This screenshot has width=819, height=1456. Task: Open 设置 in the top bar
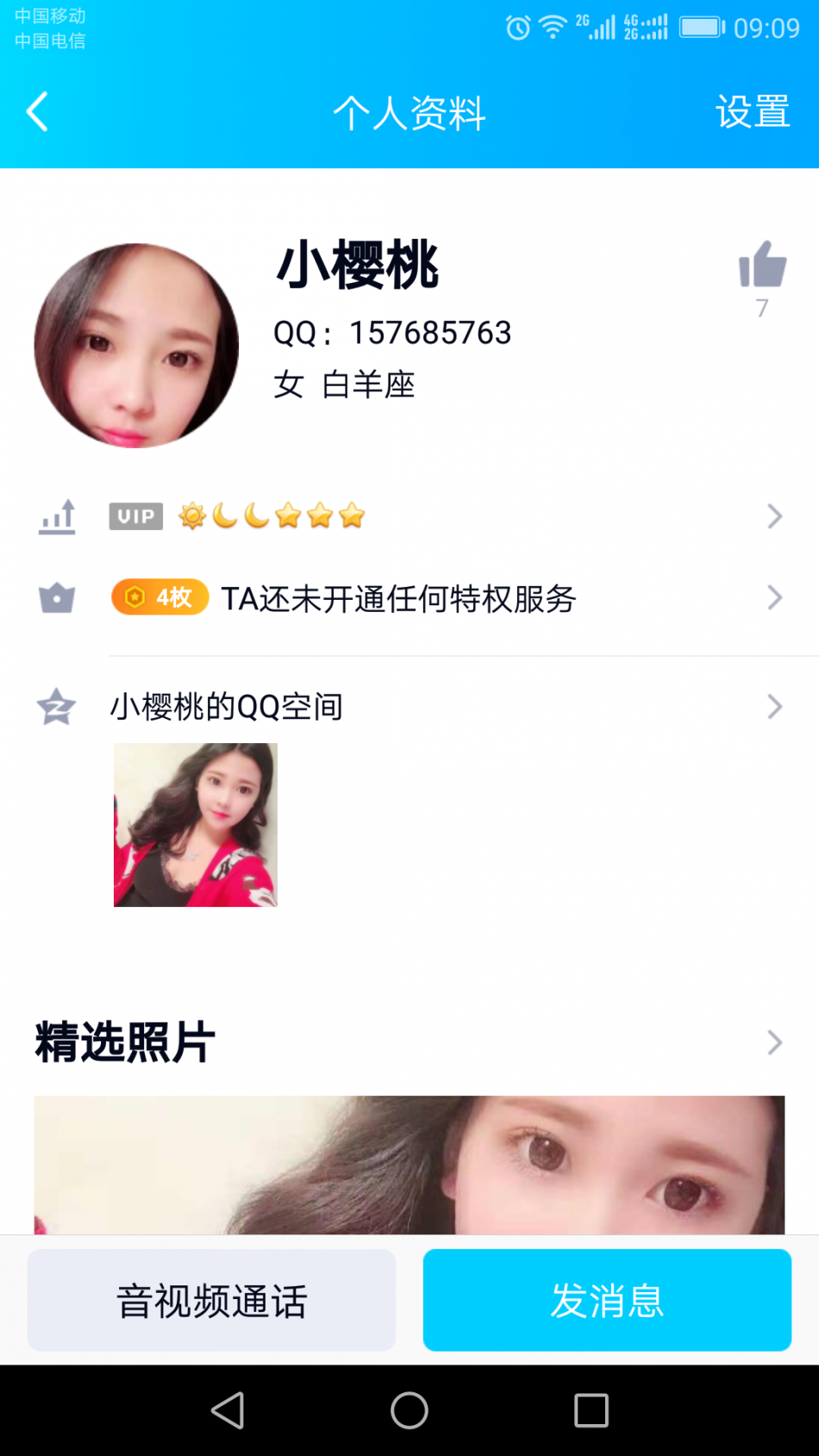tap(753, 112)
